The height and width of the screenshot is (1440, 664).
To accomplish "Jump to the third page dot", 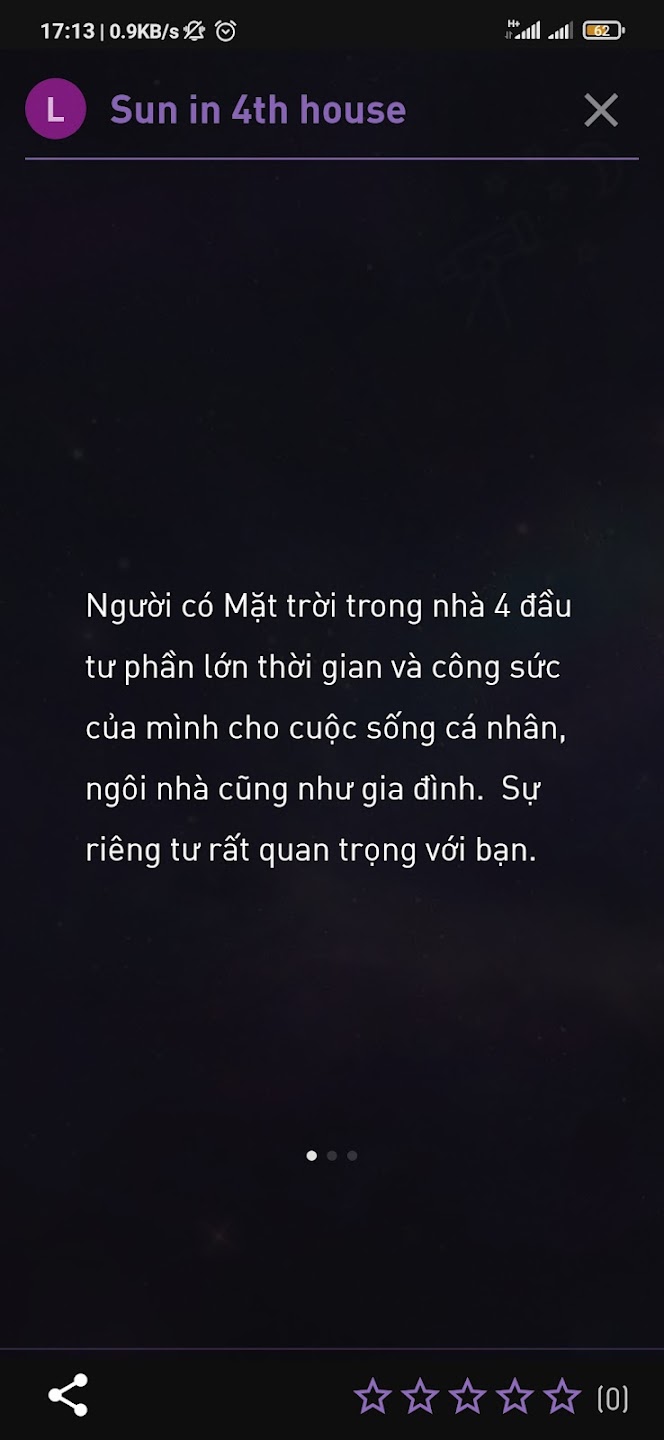I will 352,1156.
